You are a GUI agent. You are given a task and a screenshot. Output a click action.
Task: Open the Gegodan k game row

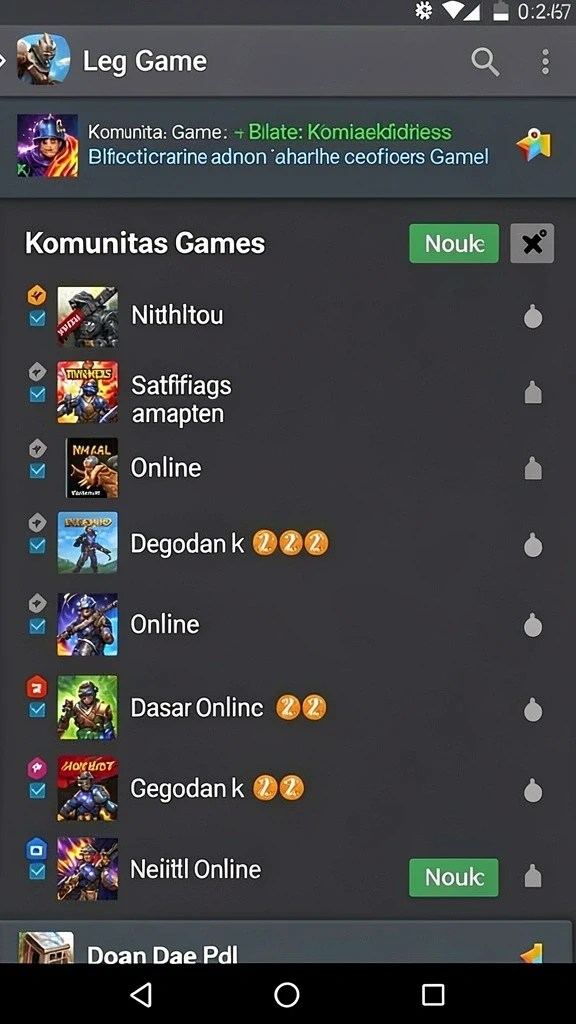[288, 789]
